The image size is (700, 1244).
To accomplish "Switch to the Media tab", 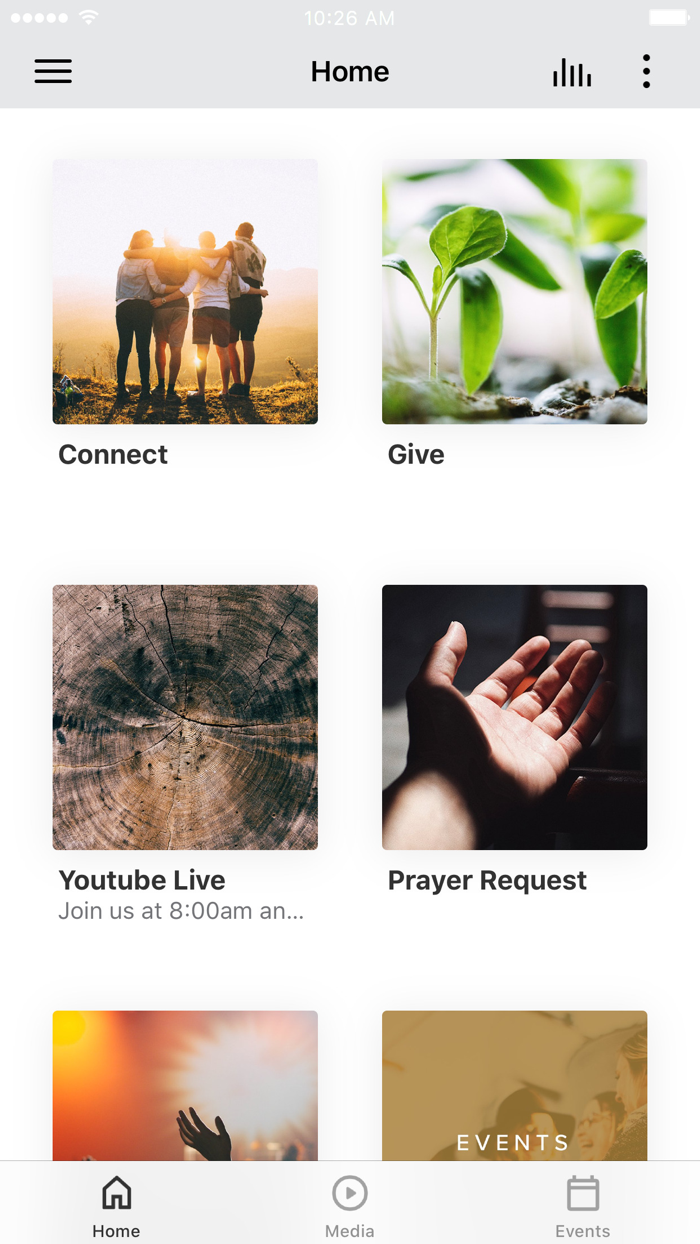I will tap(350, 1206).
